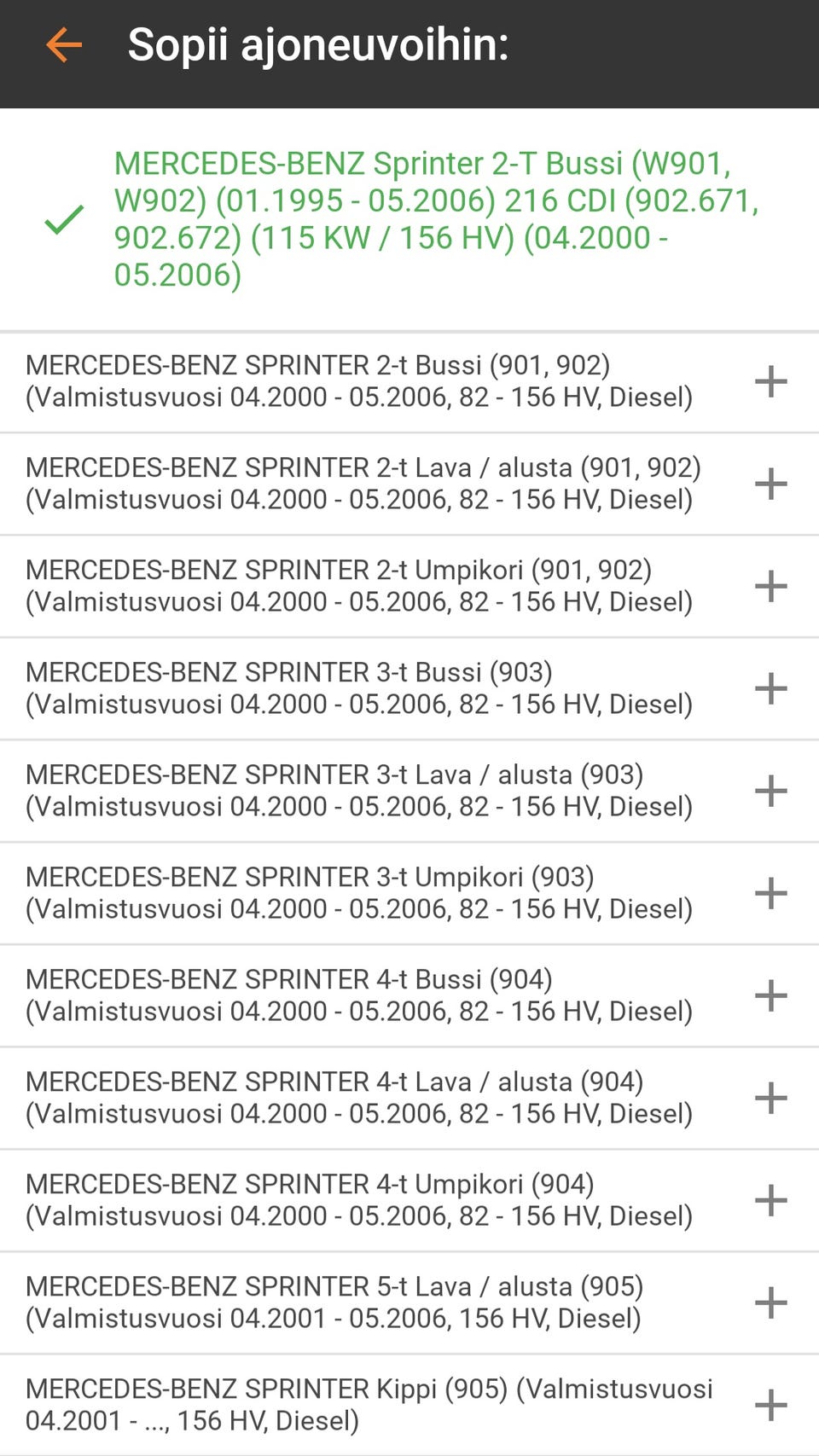Expand SPRINTER 3-t Lava / alusta (903)
The width and height of the screenshot is (819, 1456).
click(x=770, y=791)
